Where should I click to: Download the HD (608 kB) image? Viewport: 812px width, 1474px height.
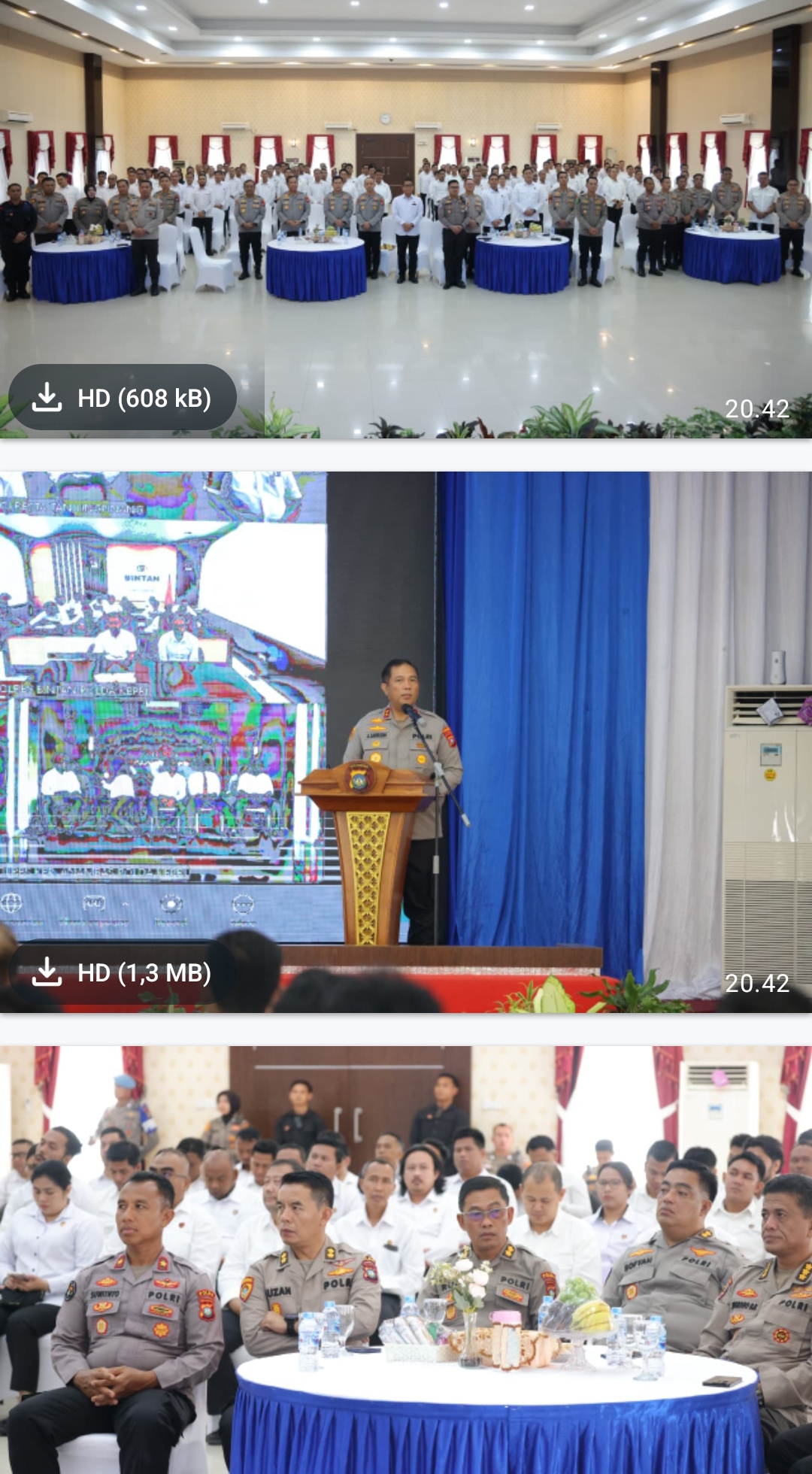pos(123,398)
